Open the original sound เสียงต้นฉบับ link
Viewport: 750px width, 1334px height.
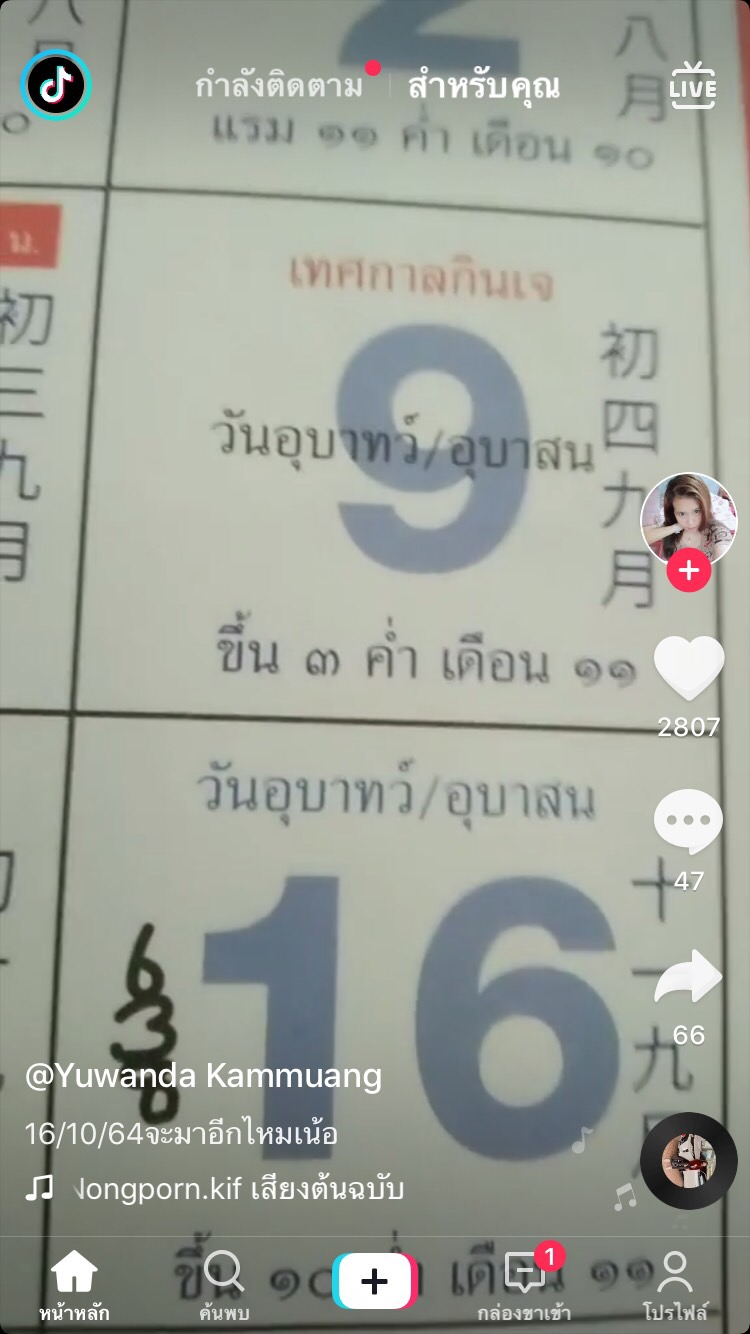click(240, 1189)
